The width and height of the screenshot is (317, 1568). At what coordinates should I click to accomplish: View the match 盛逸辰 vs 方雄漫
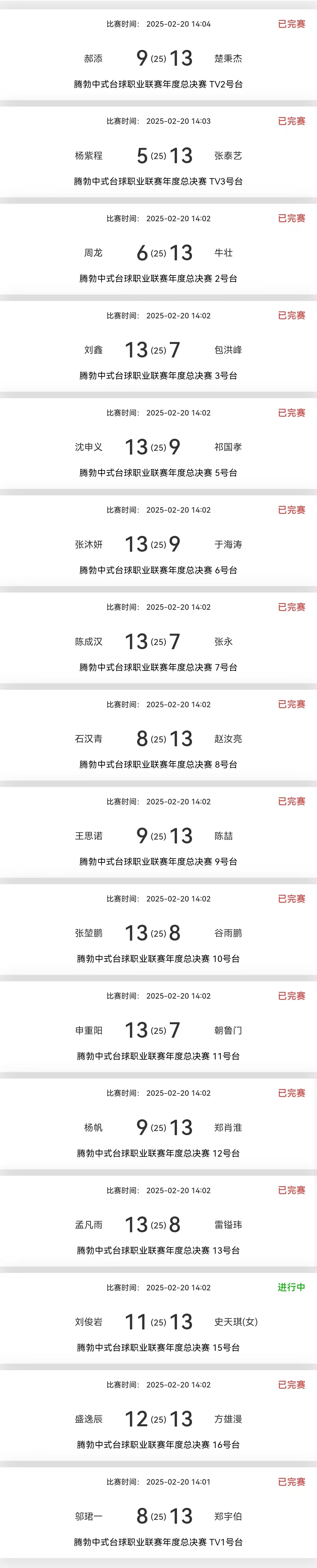click(x=158, y=1419)
